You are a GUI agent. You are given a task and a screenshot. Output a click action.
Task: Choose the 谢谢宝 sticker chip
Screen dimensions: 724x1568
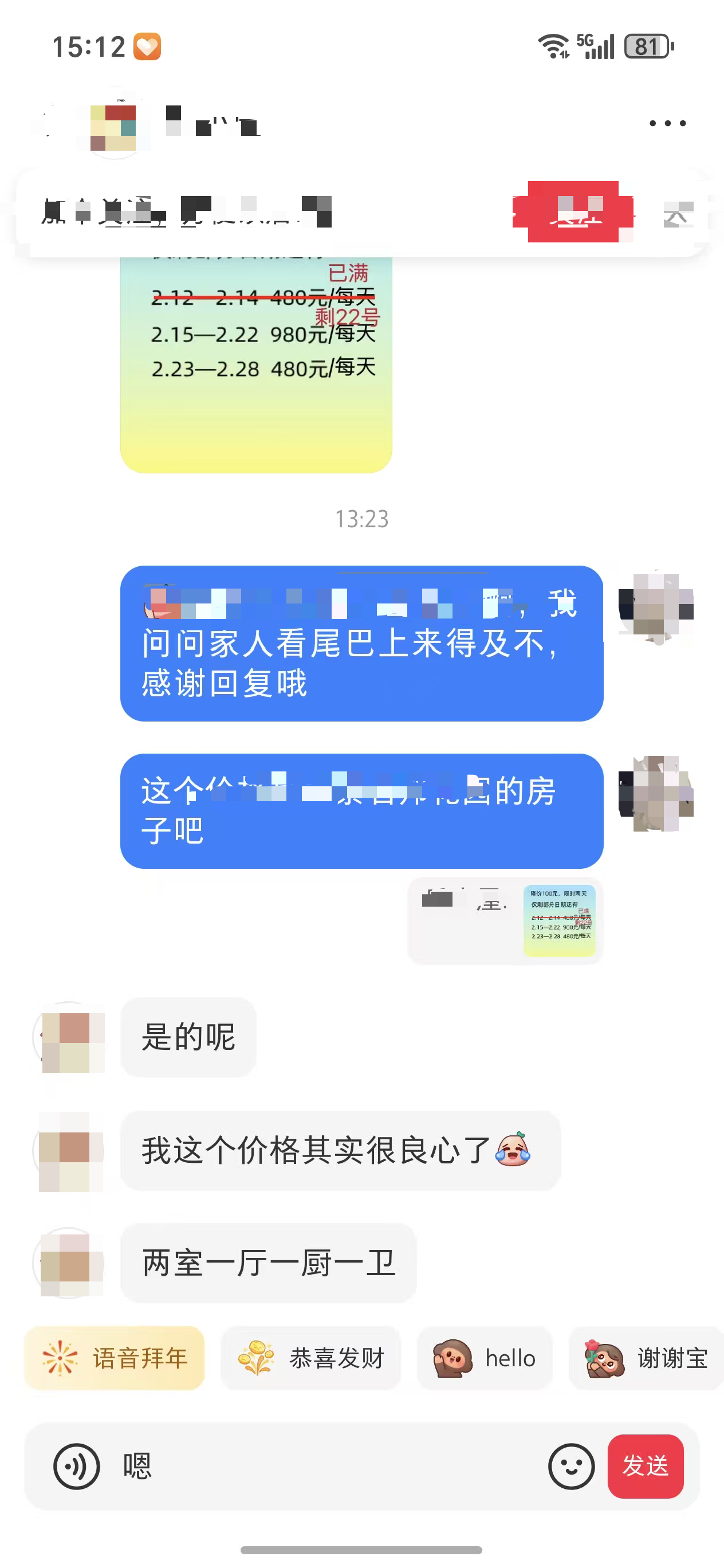point(646,1358)
